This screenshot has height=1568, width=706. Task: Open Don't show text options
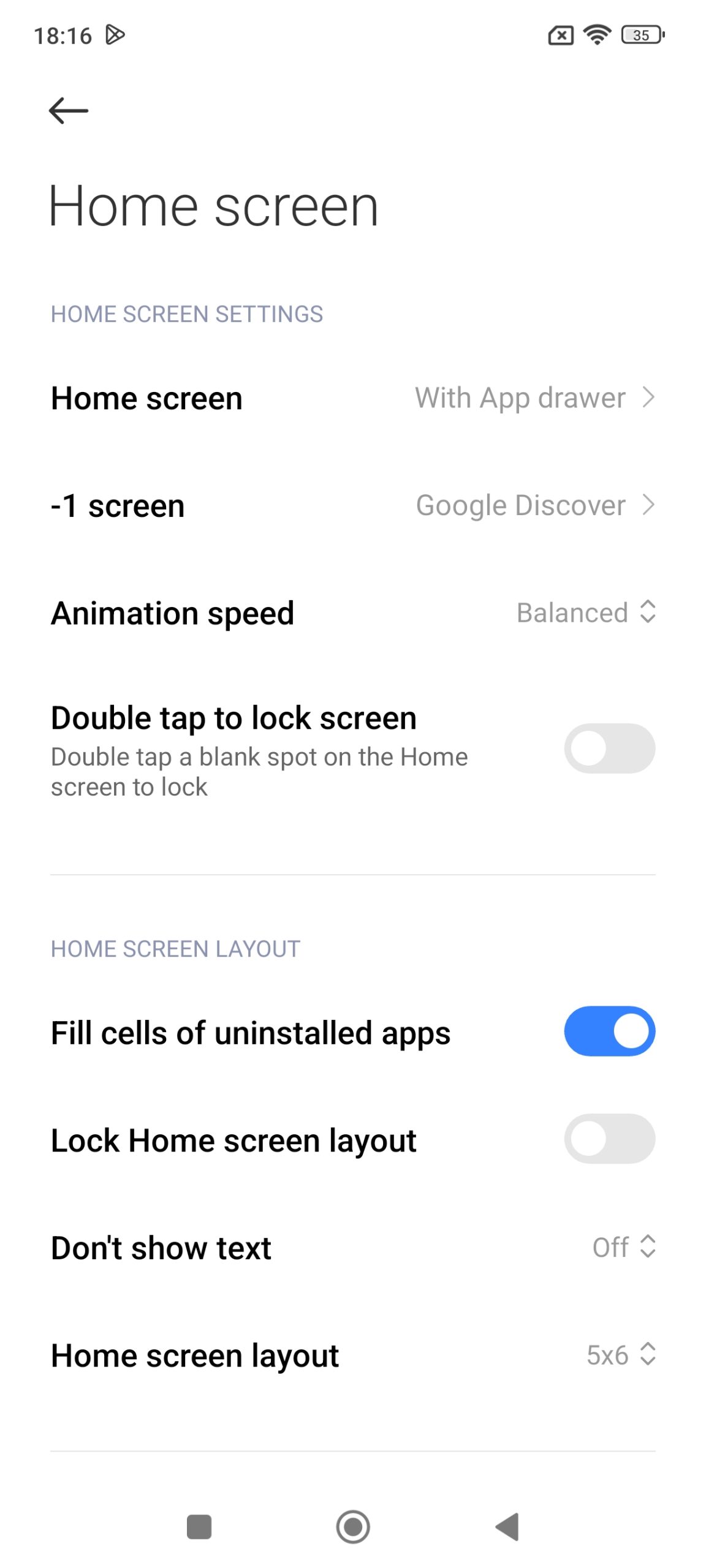623,1247
